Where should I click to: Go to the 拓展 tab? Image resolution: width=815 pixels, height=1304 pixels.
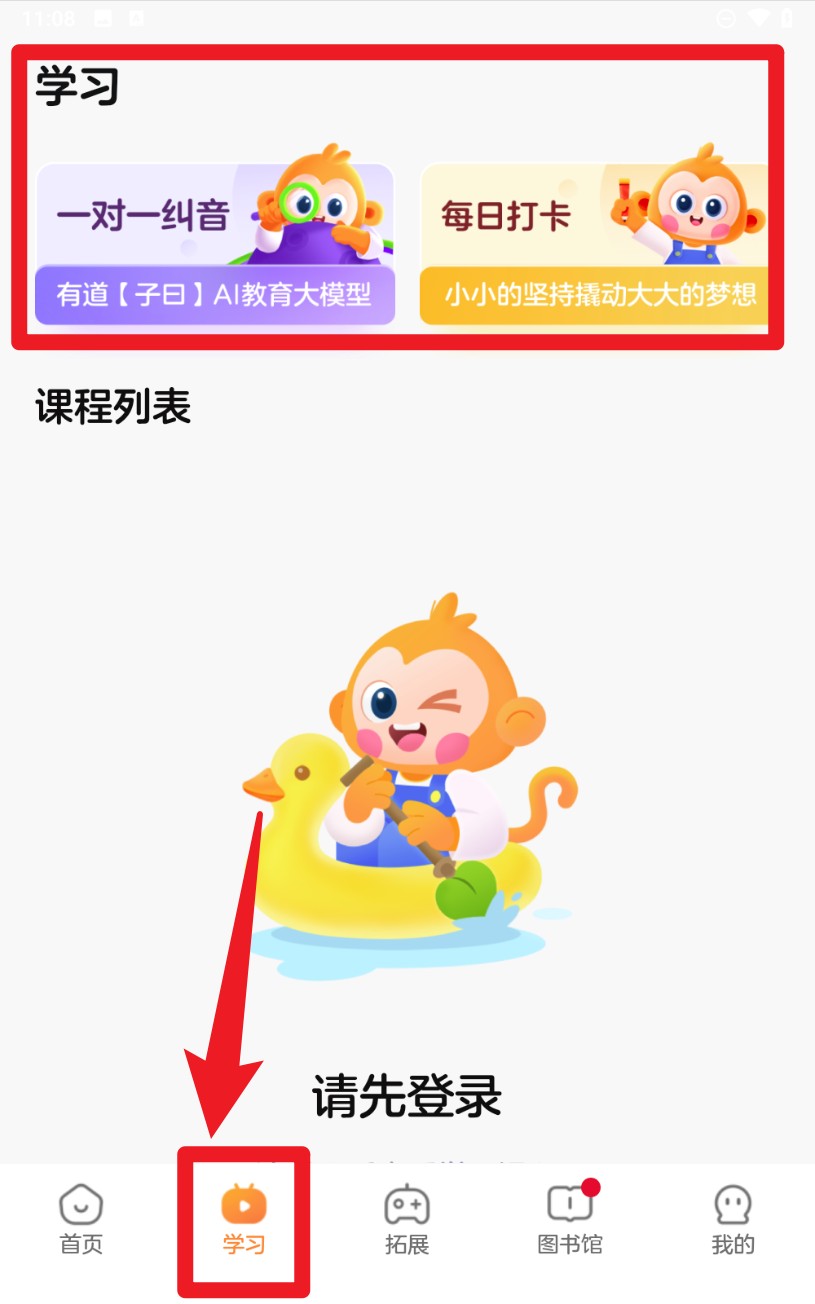click(407, 1220)
